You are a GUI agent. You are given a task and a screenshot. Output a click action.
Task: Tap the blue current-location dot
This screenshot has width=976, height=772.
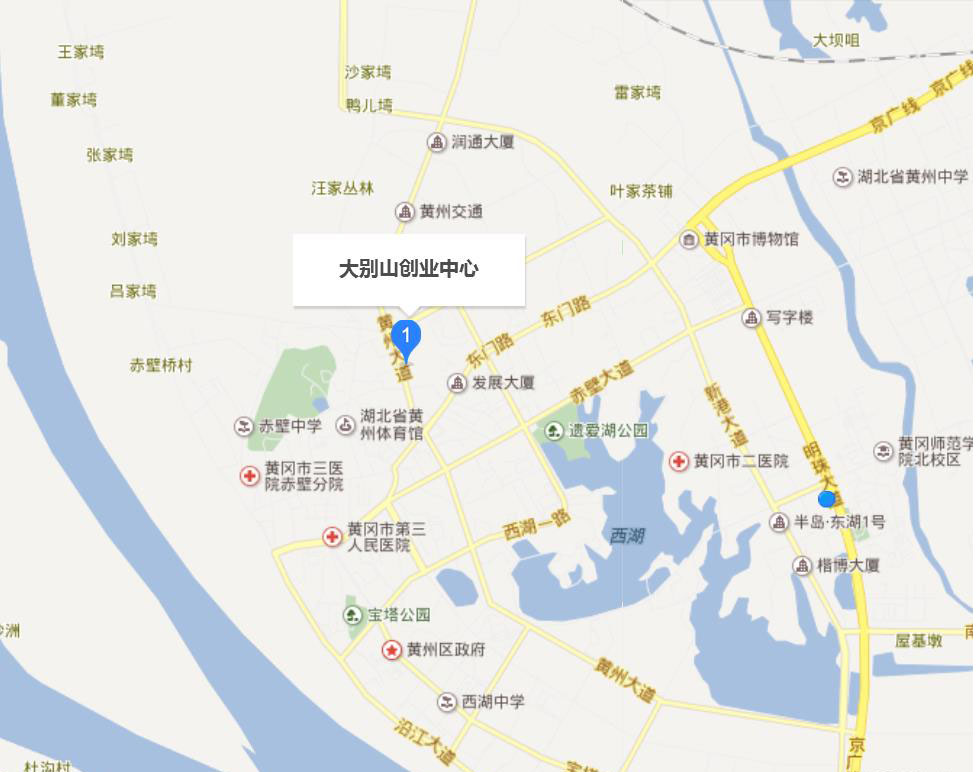coord(826,499)
